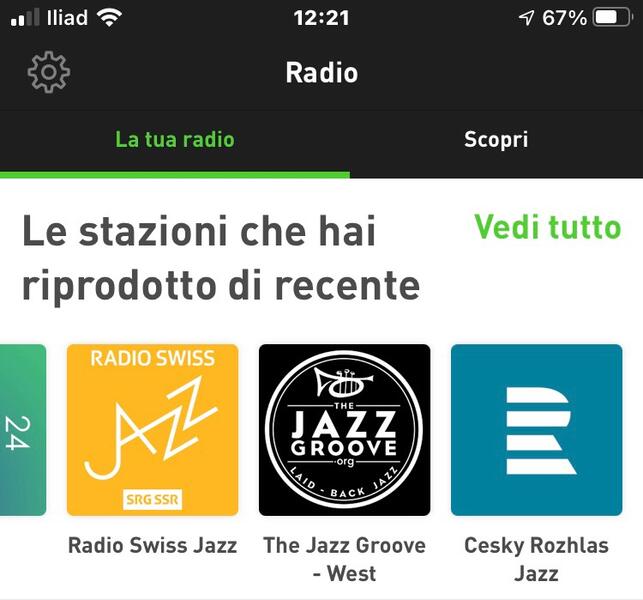This screenshot has height=600, width=643.
Task: Open the partially visible 24 station tile
Action: coord(22,430)
